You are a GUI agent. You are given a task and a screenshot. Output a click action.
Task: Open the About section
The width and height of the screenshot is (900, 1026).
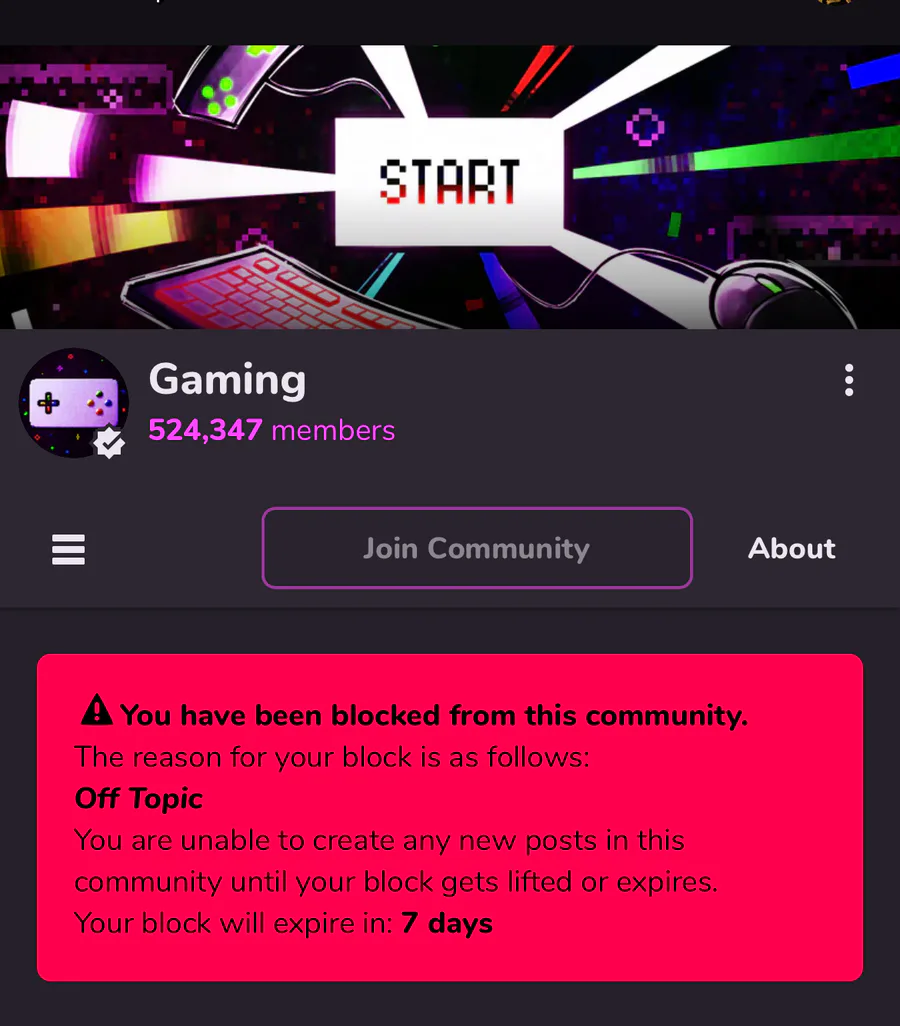[x=791, y=548]
